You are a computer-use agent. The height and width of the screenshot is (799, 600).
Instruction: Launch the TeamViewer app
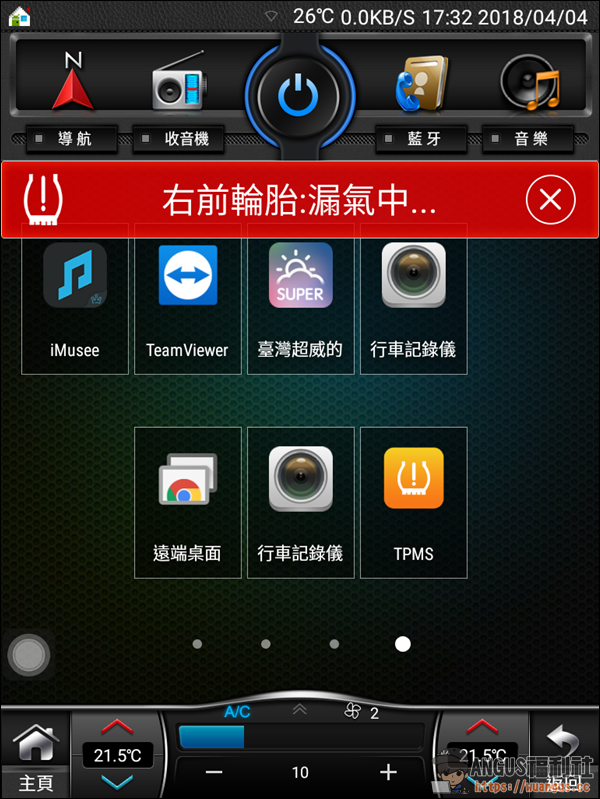click(187, 298)
